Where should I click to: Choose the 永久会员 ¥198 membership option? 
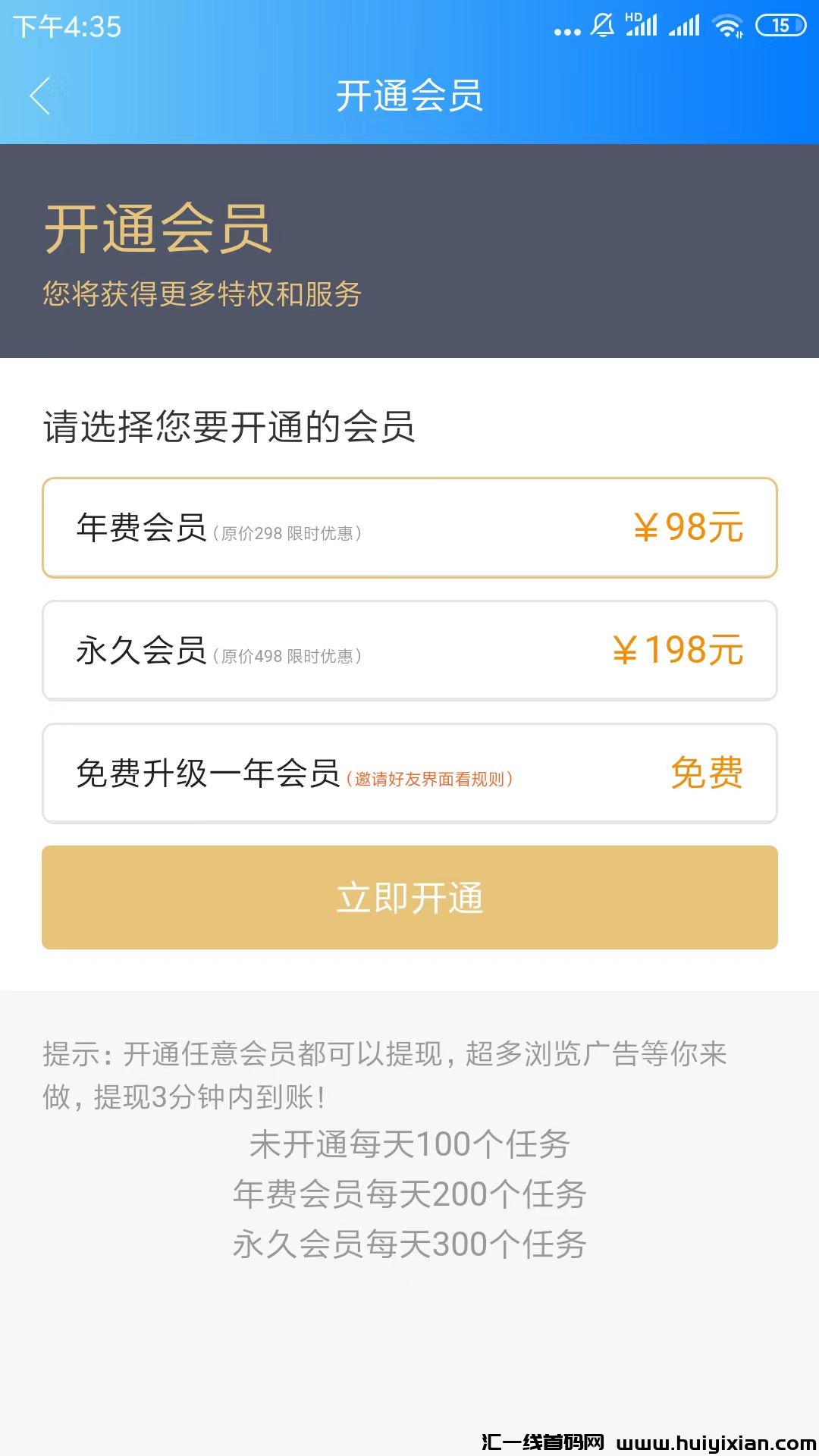tap(409, 651)
